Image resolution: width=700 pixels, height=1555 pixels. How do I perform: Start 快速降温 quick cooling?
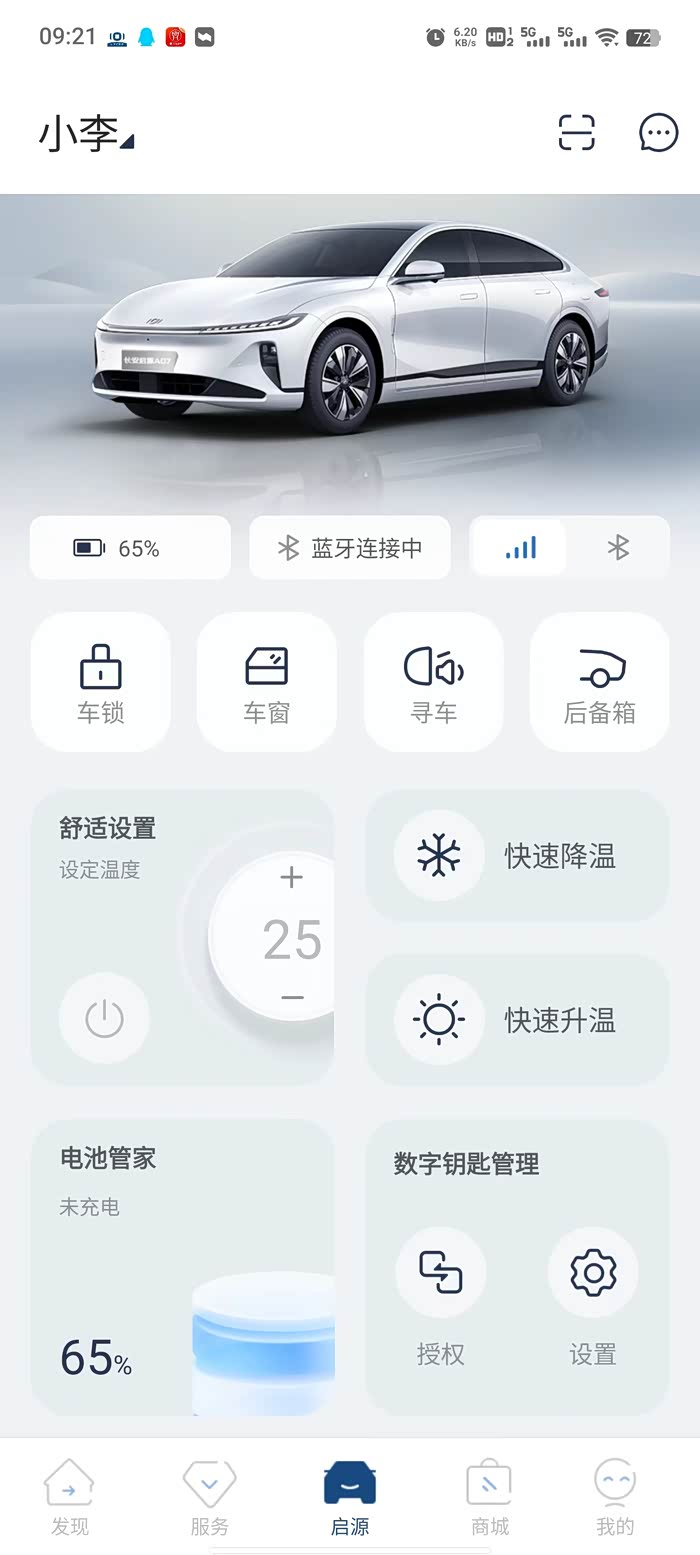[x=517, y=856]
